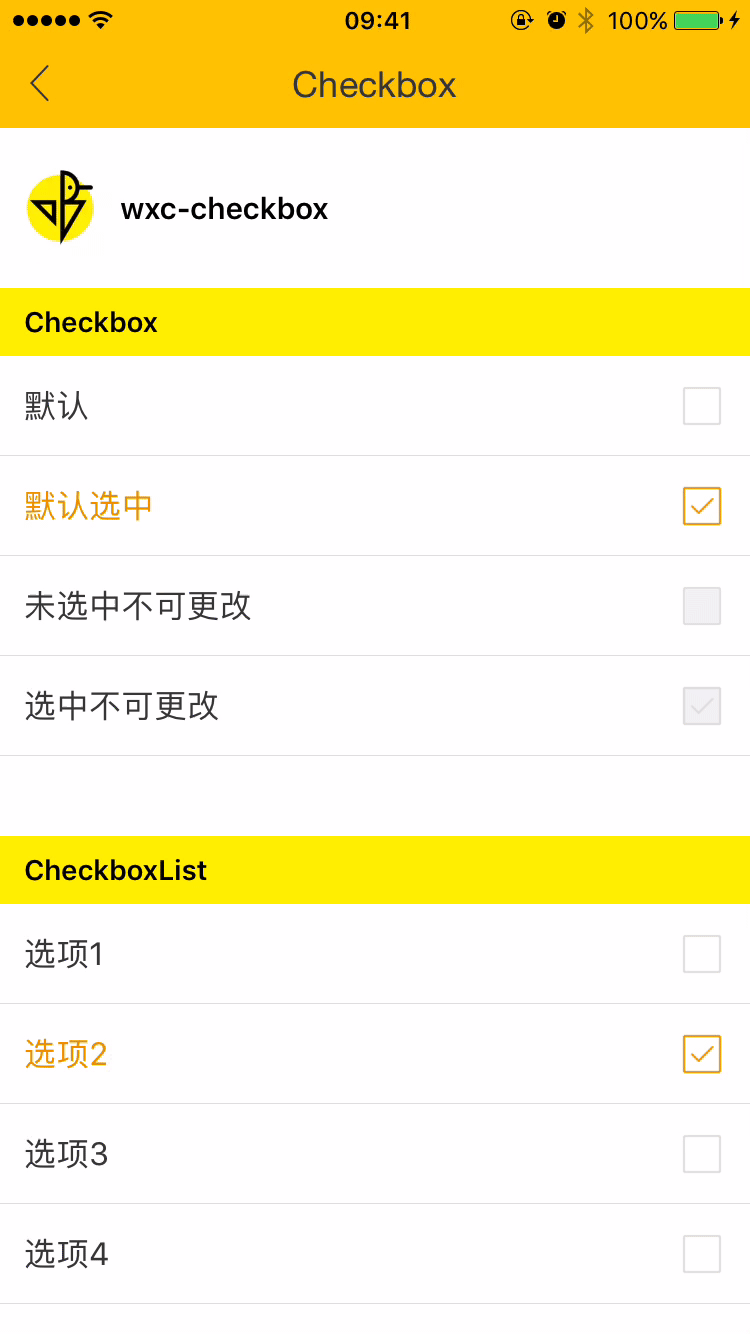The image size is (750, 1334).
Task: Tap the disabled 未选中不可更改 checkbox
Action: [x=701, y=606]
